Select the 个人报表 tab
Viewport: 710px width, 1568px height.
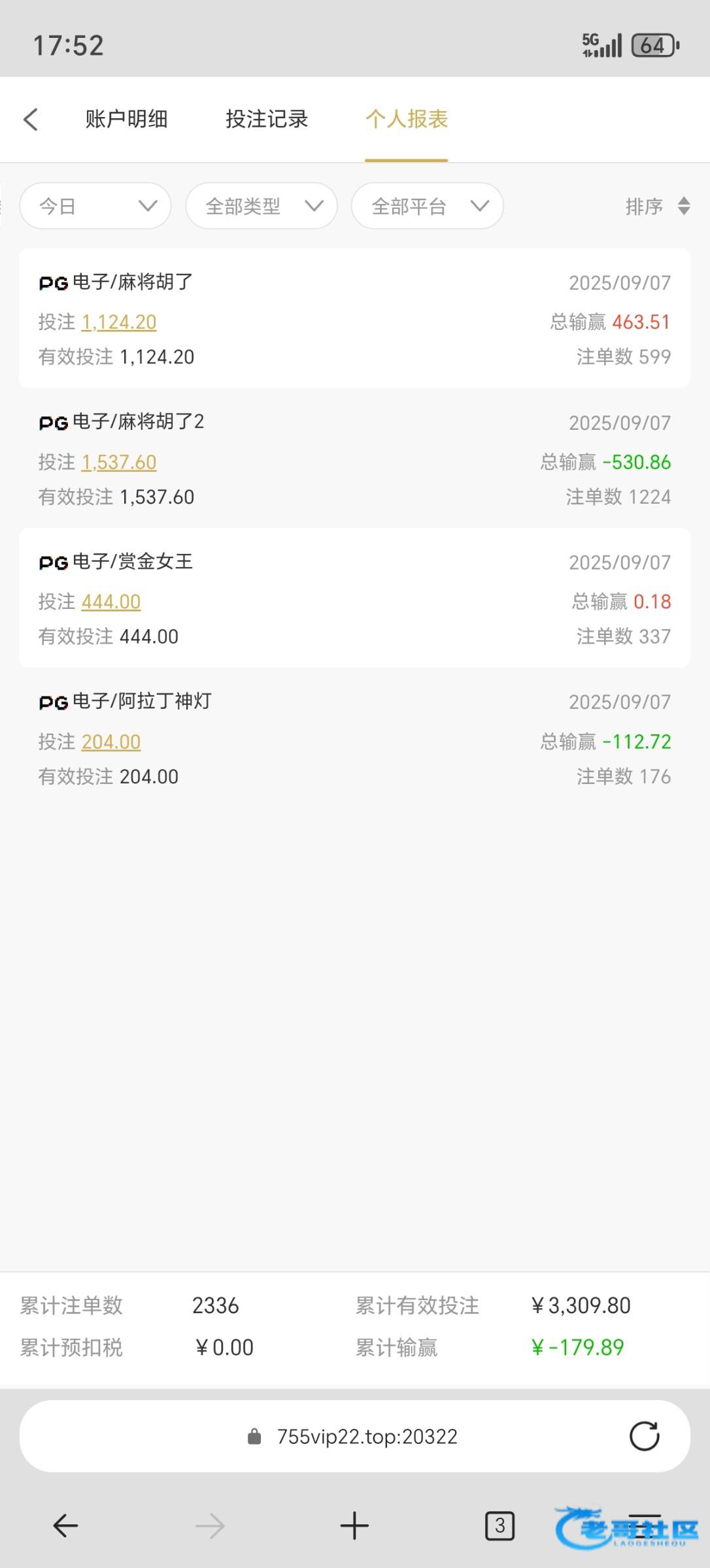coord(406,120)
